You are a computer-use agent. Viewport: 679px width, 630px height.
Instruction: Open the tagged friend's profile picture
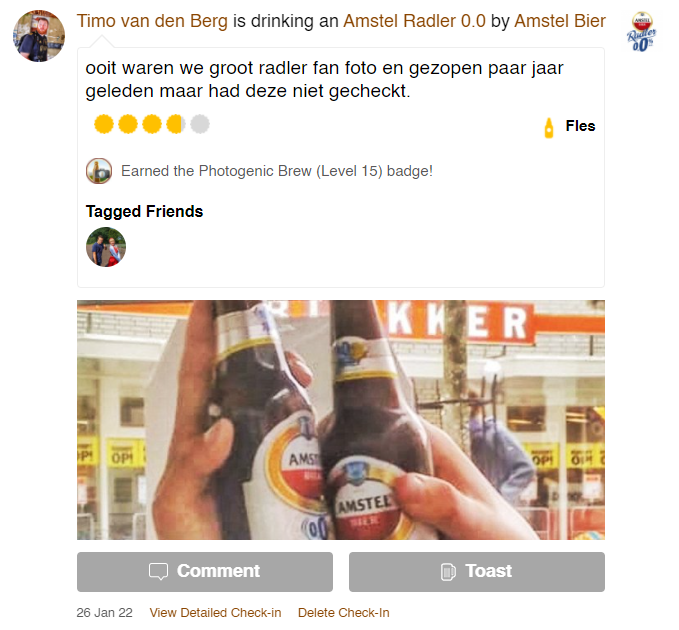(x=106, y=247)
